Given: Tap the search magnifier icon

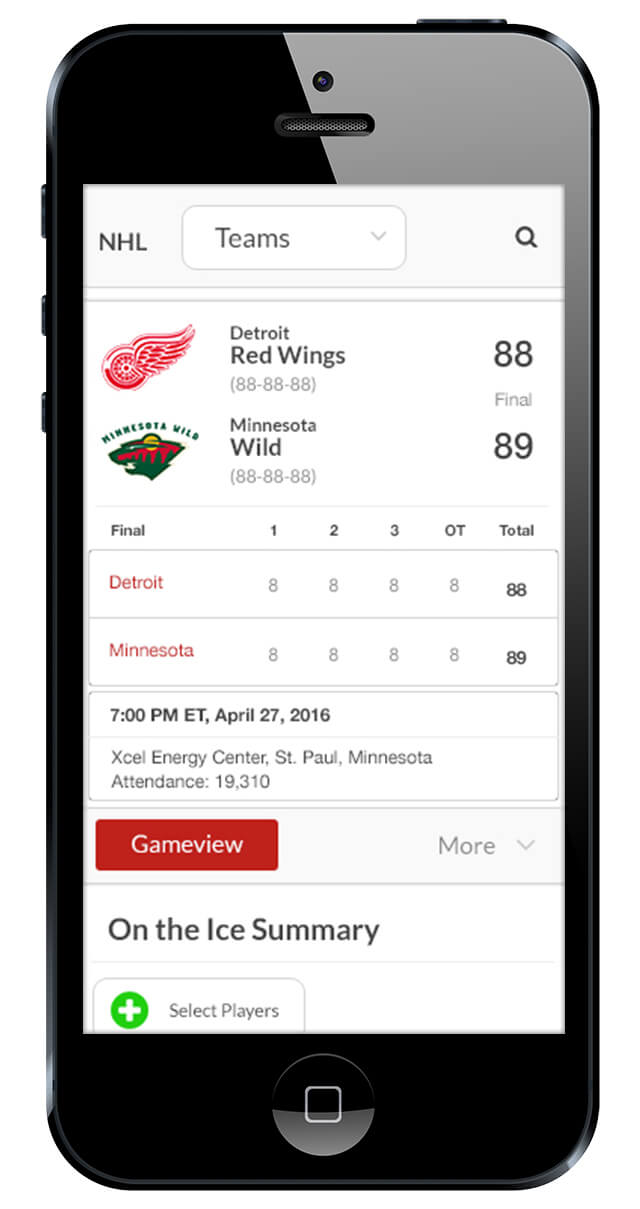Looking at the screenshot, I should click(526, 238).
